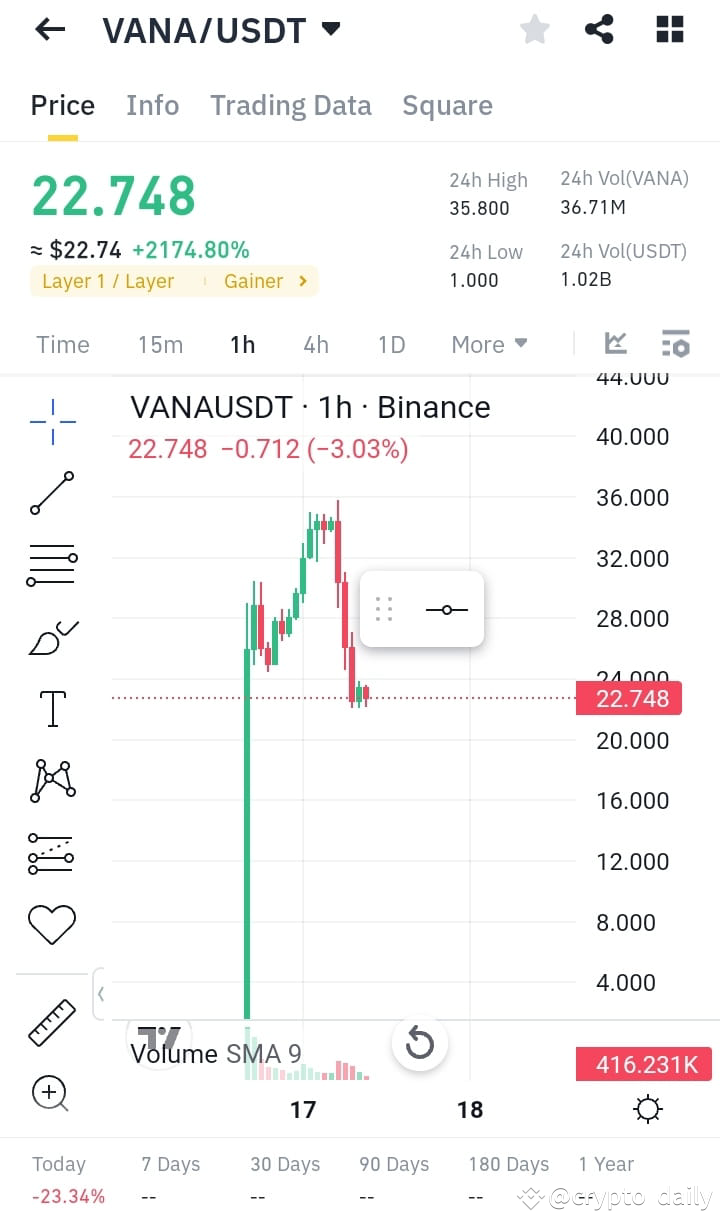Select the 4h timeframe
This screenshot has height=1219, width=720.
tap(315, 344)
